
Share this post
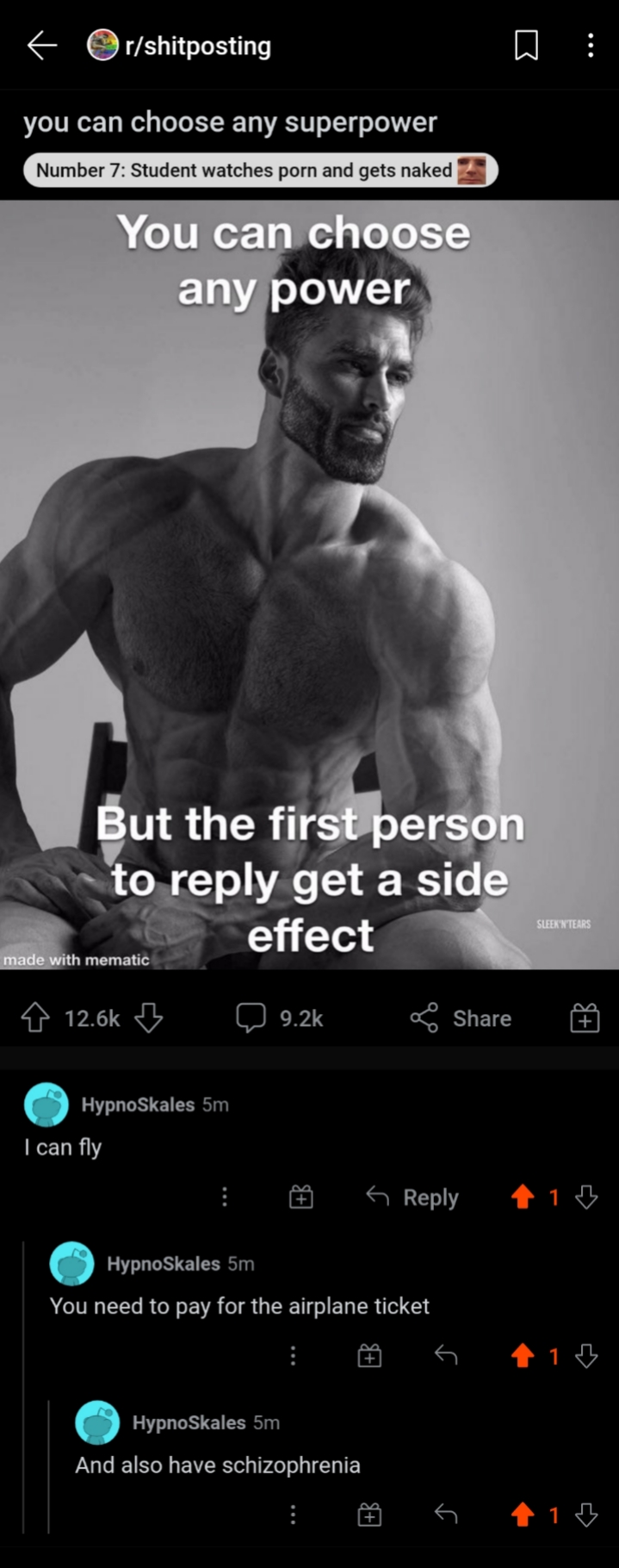pos(461,1018)
